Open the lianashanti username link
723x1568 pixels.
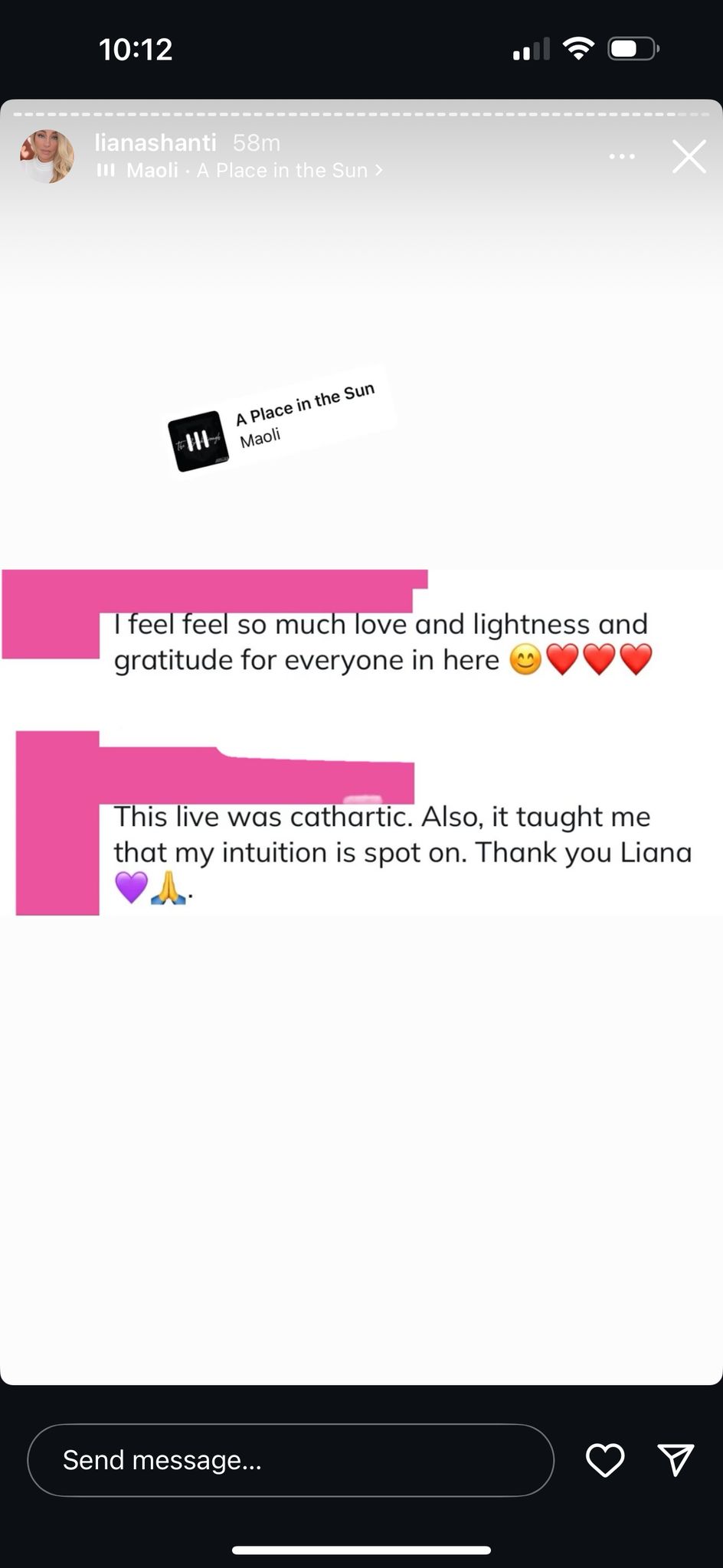155,142
